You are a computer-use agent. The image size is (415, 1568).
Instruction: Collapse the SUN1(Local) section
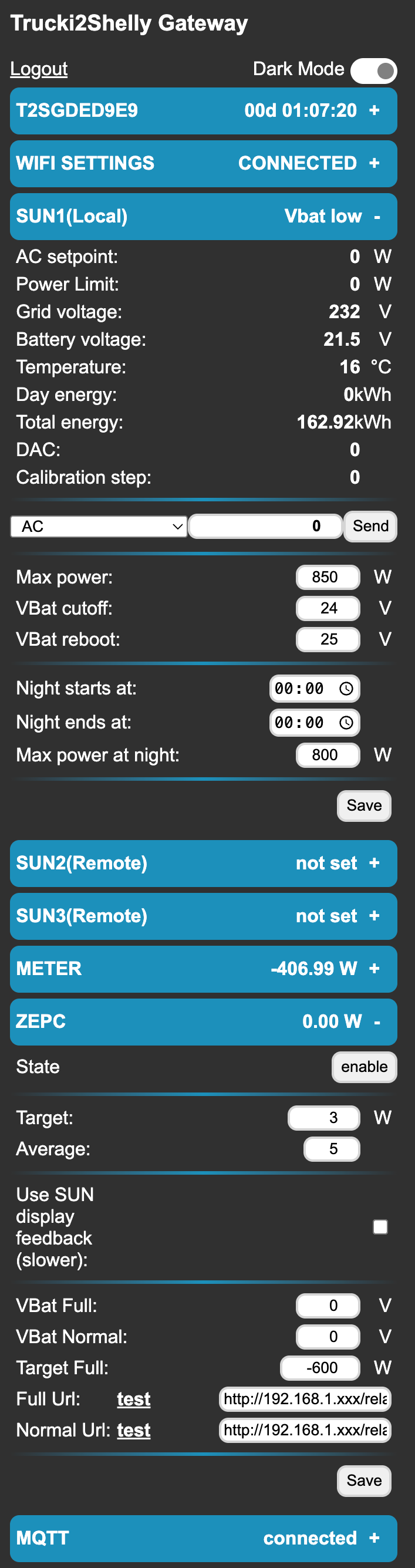203,217
